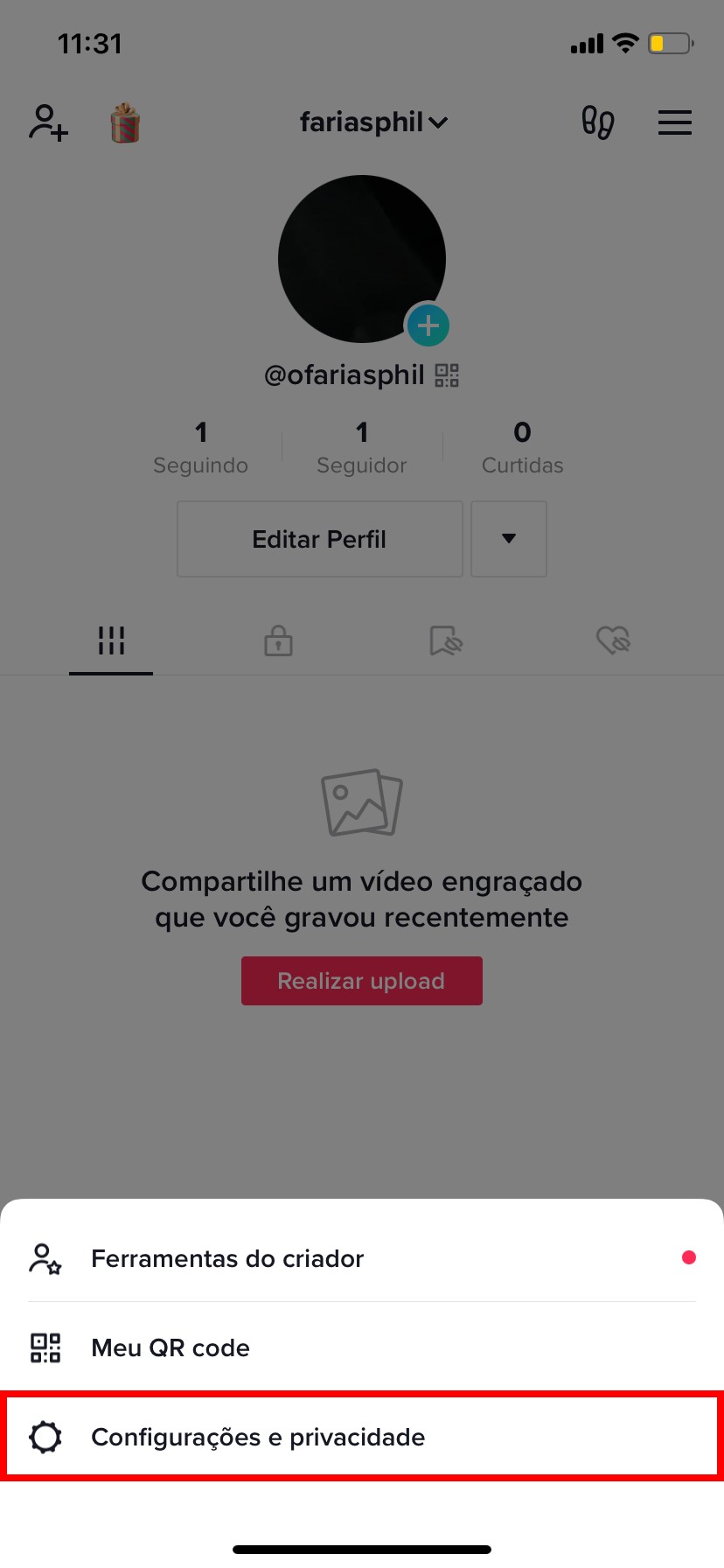Tap the hamburger menu icon

674,122
